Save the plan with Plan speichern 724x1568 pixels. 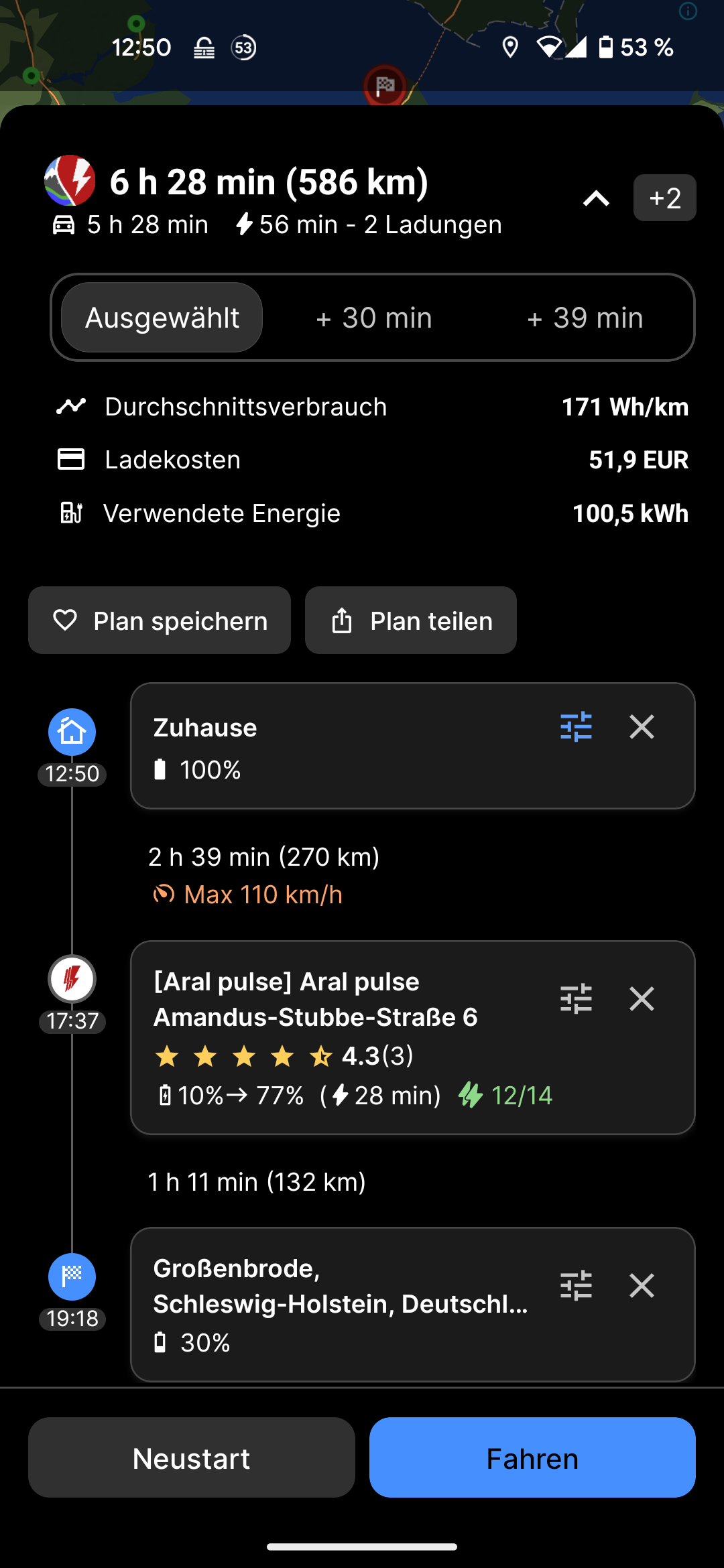tap(160, 620)
